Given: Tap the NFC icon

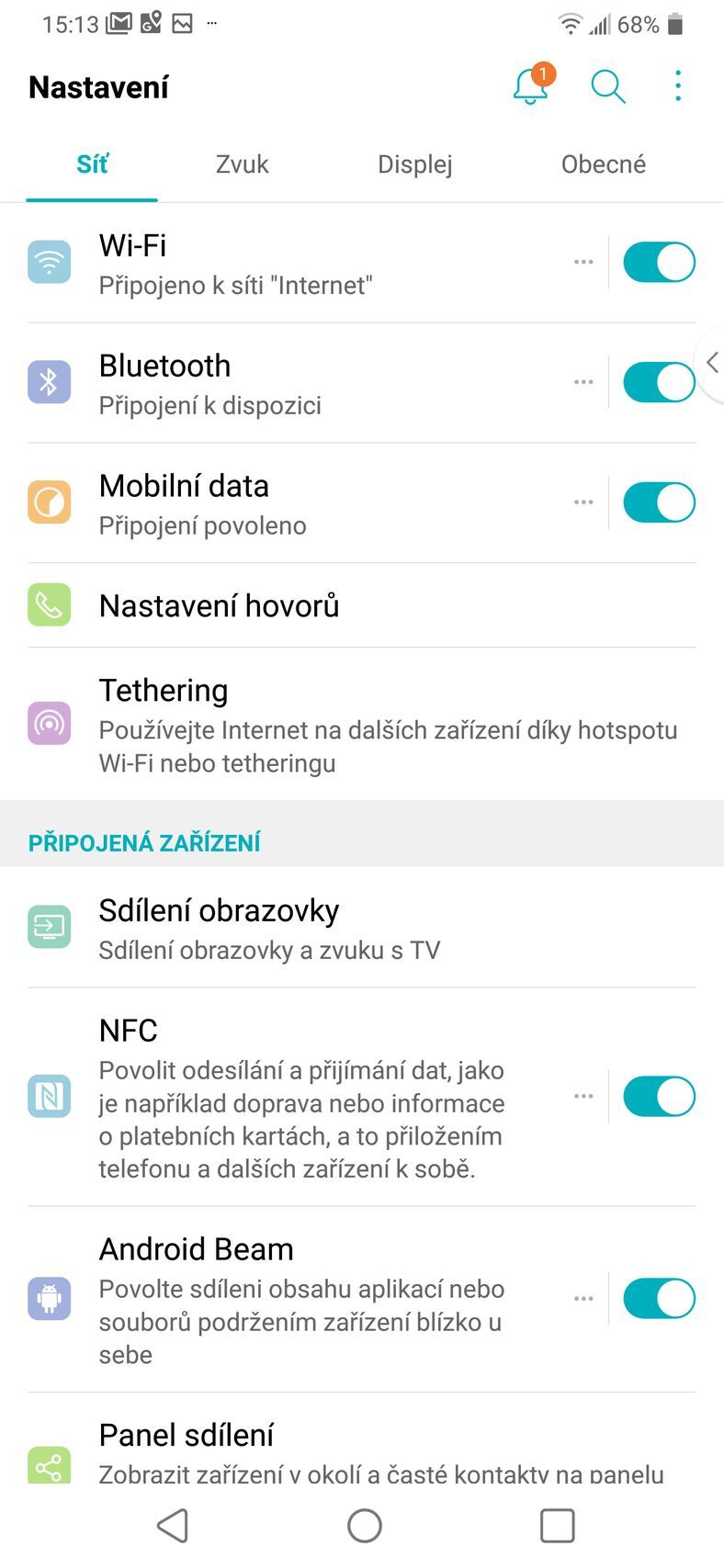Looking at the screenshot, I should pos(49,1096).
